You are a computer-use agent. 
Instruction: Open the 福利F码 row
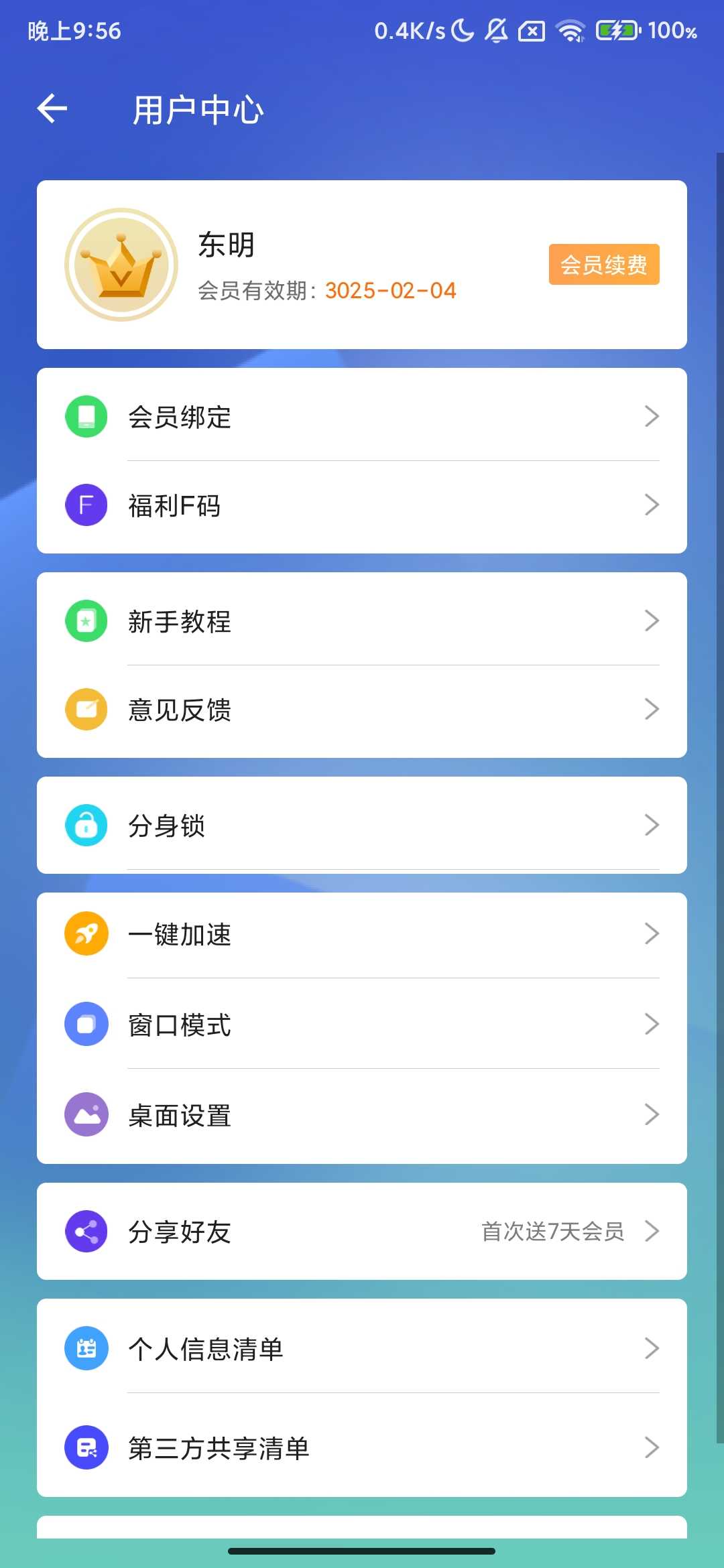point(362,505)
